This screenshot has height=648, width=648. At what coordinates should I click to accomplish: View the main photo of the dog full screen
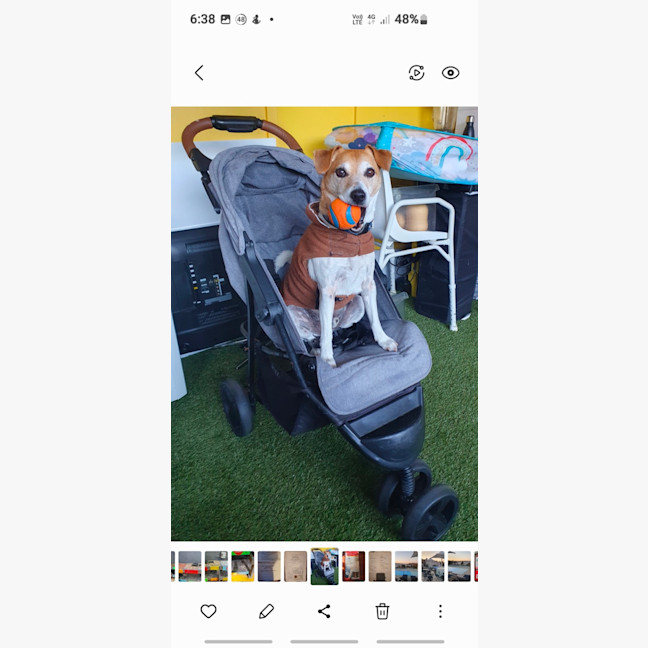click(324, 324)
